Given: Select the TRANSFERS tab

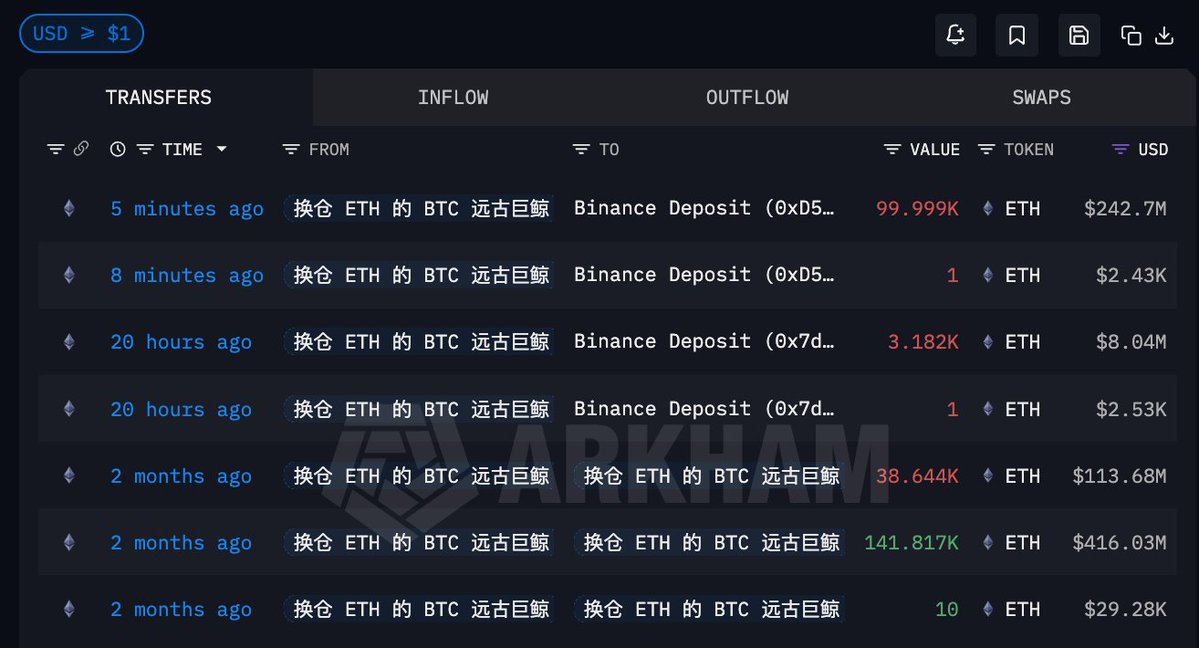Looking at the screenshot, I should tap(158, 97).
